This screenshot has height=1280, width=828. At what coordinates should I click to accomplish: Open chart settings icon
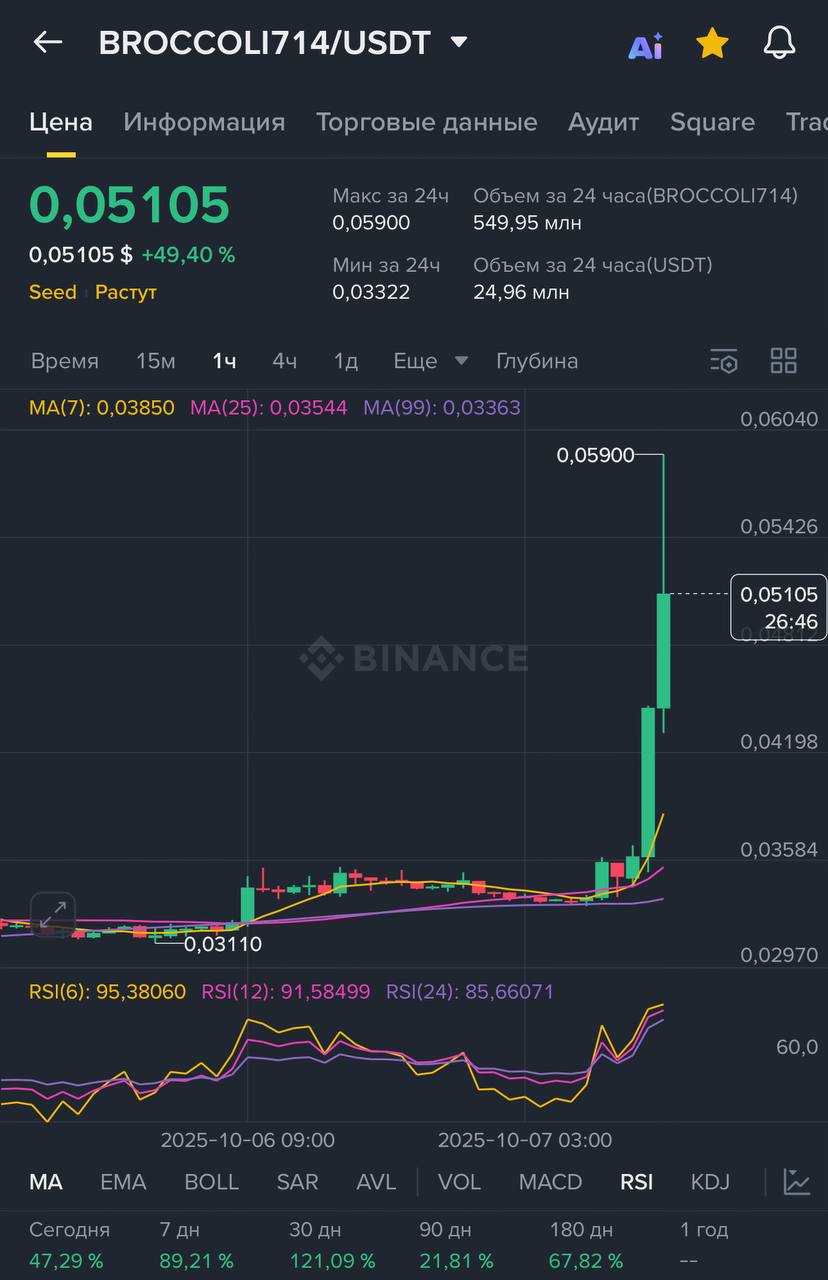click(723, 361)
